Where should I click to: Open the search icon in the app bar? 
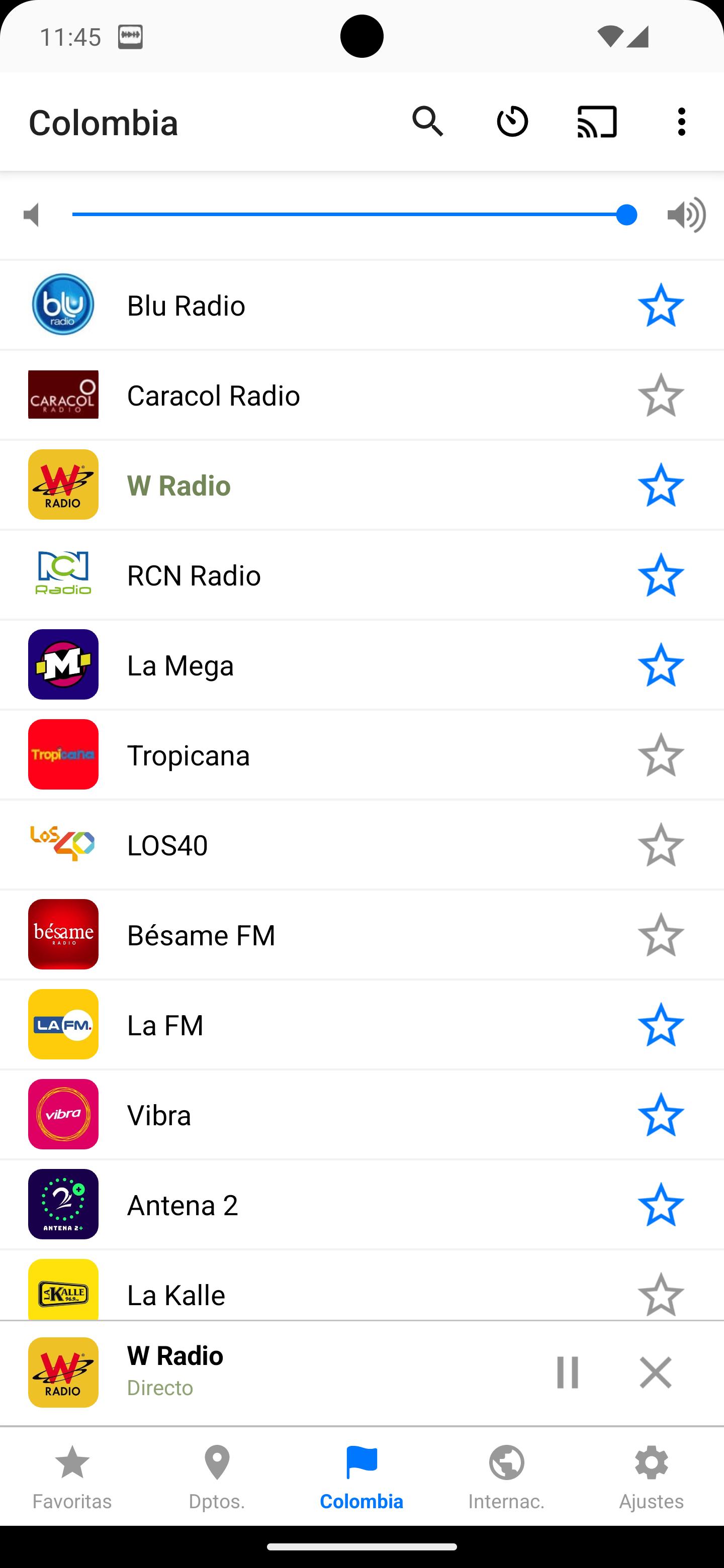[x=427, y=122]
